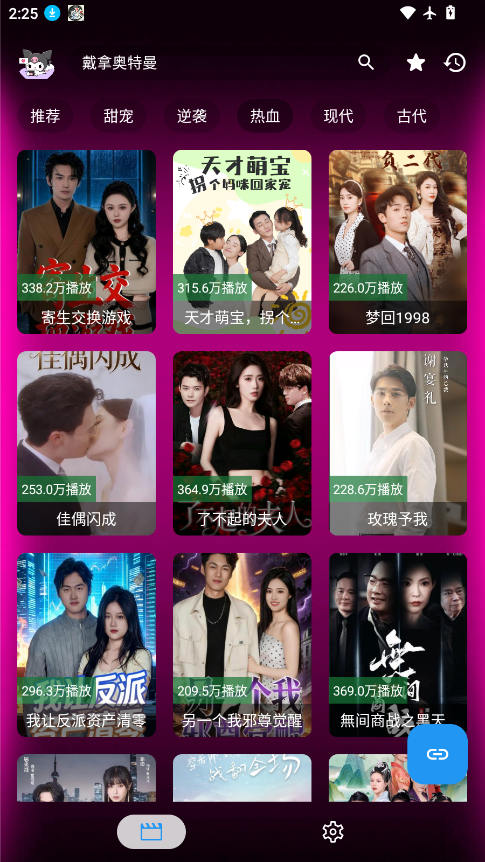The height and width of the screenshot is (862, 485).
Task: Open the watch history icon
Action: click(455, 63)
